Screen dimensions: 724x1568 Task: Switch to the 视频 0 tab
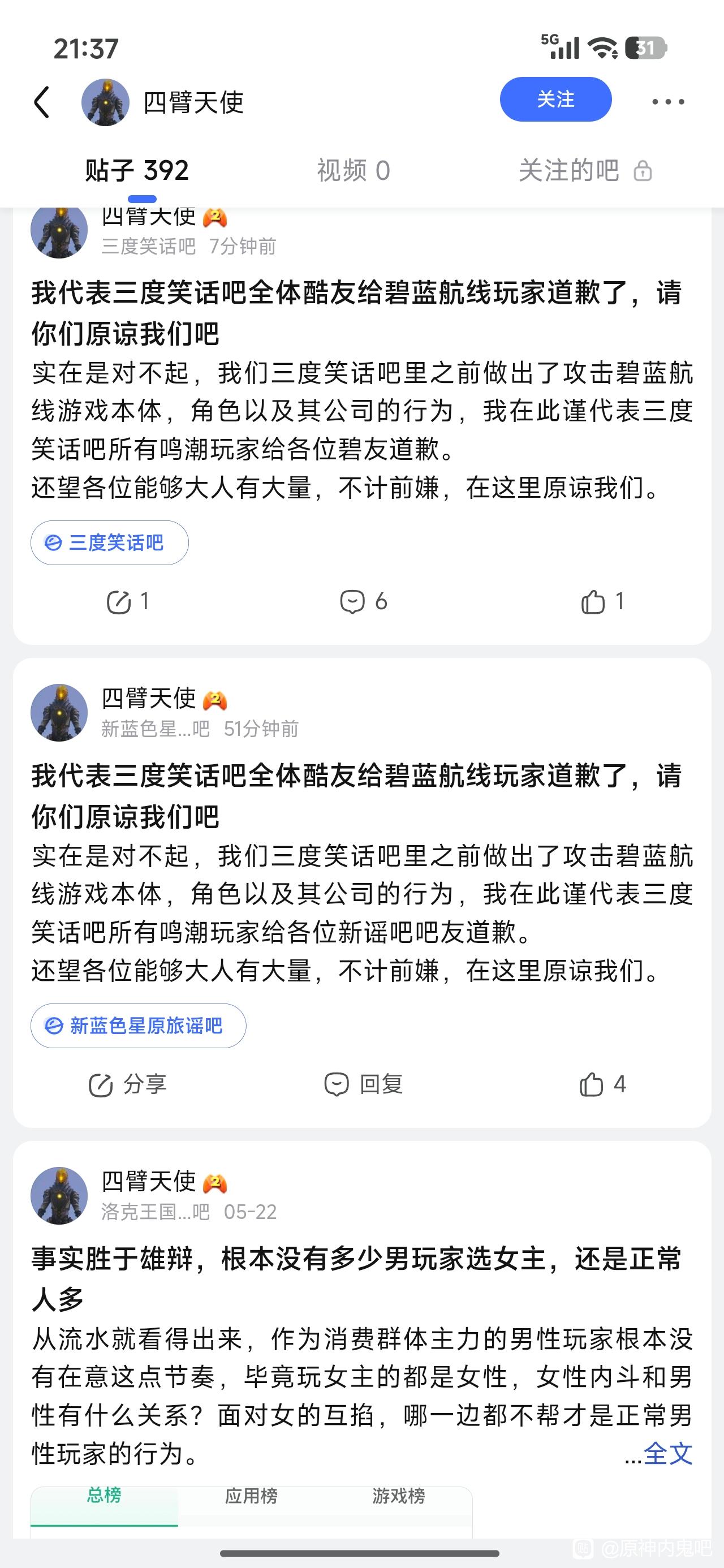click(x=353, y=170)
